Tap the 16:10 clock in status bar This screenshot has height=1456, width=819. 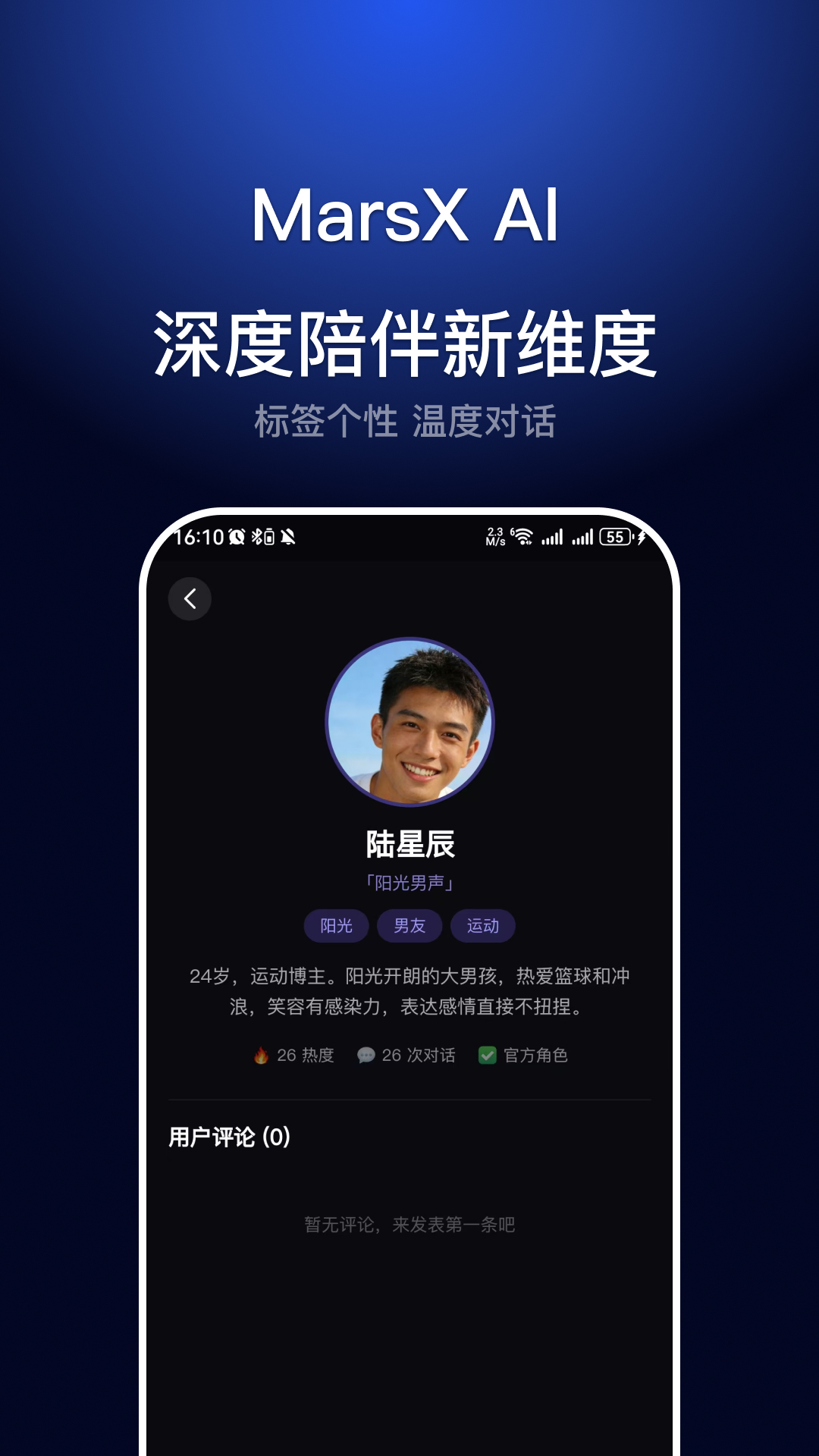(199, 536)
